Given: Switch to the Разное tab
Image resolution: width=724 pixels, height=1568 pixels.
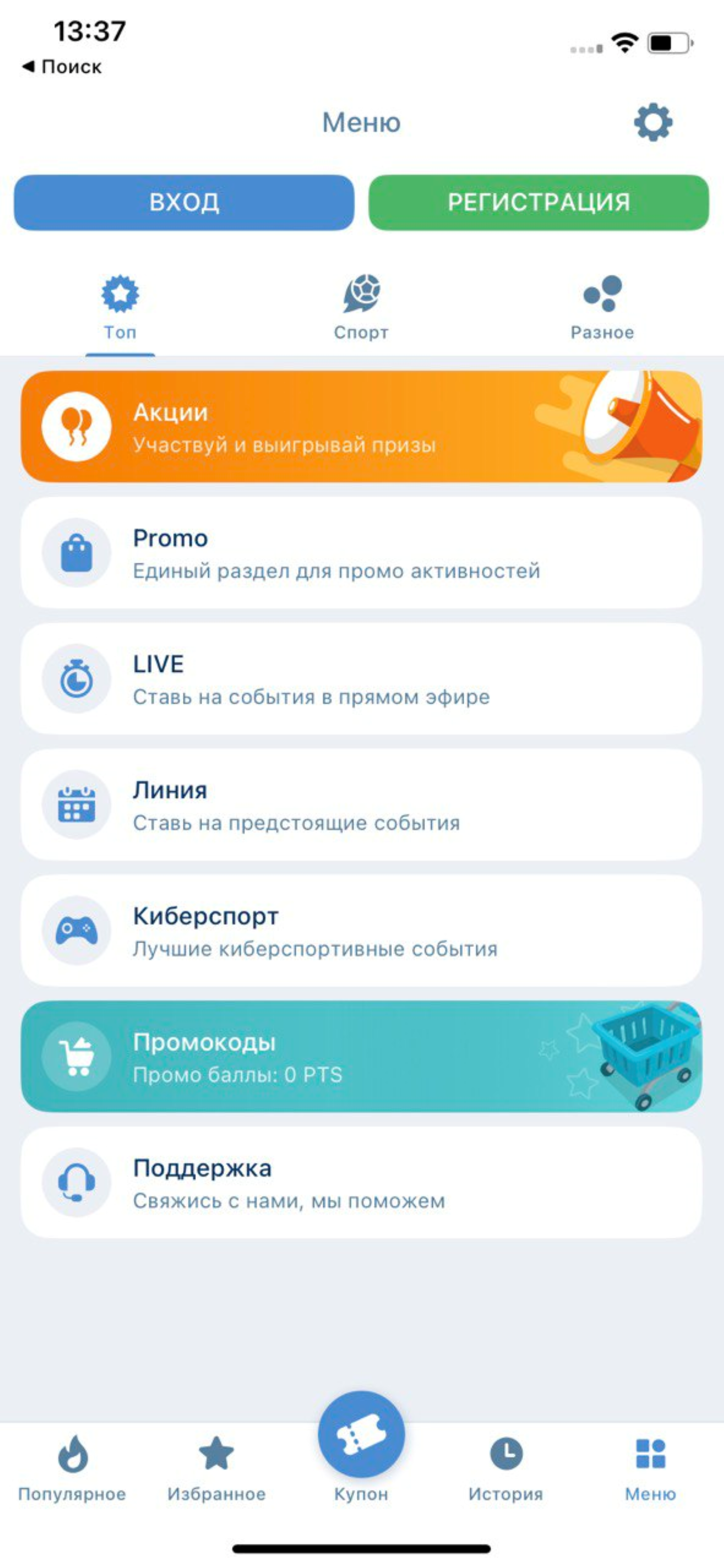Looking at the screenshot, I should (602, 308).
